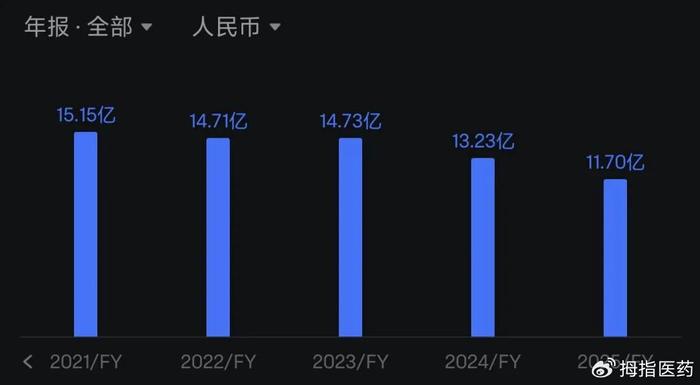Viewport: 700px width, 385px height.
Task: Open the 年报·全部 report type dropdown
Action: point(88,27)
